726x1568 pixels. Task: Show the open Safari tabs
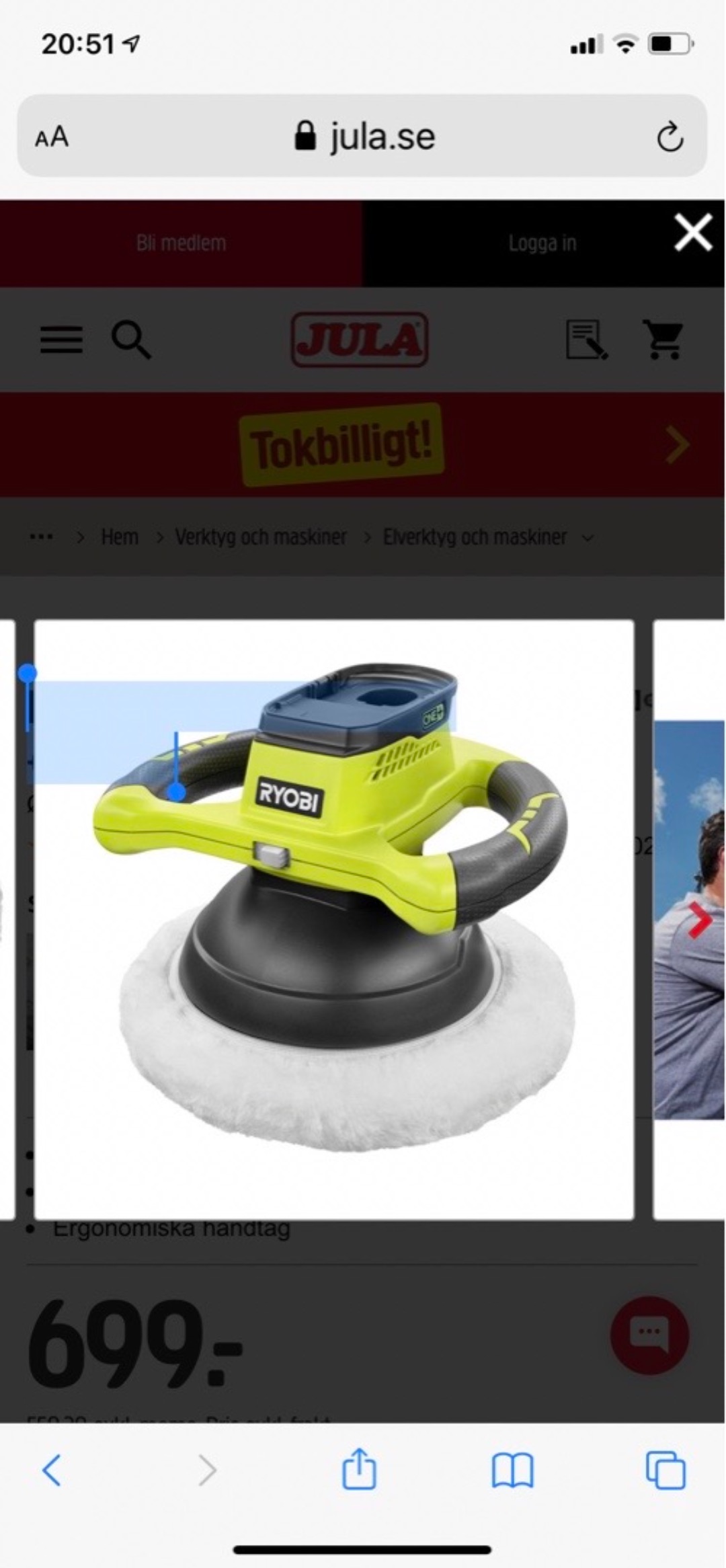665,1470
